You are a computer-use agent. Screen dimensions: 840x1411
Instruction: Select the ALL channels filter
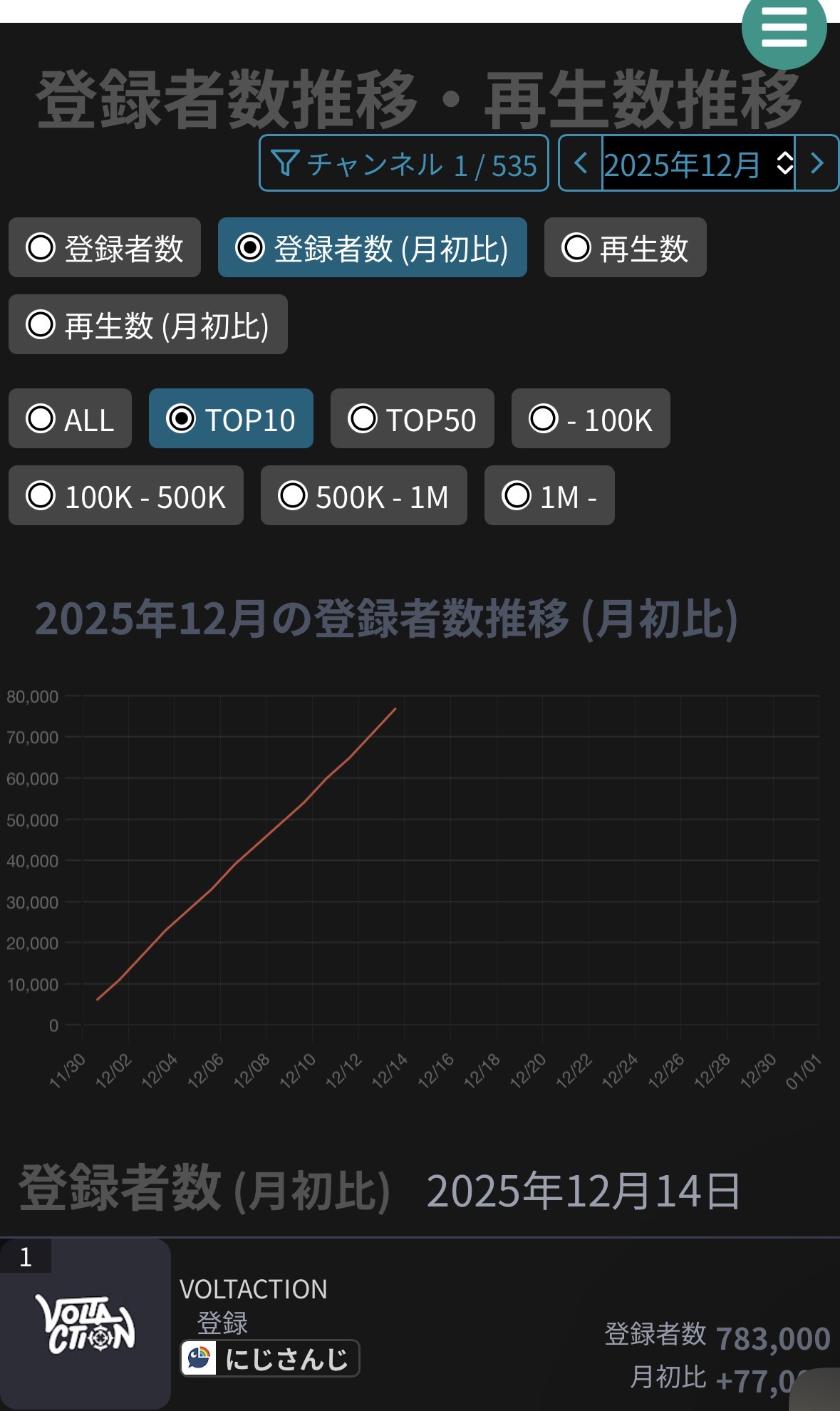coord(70,418)
